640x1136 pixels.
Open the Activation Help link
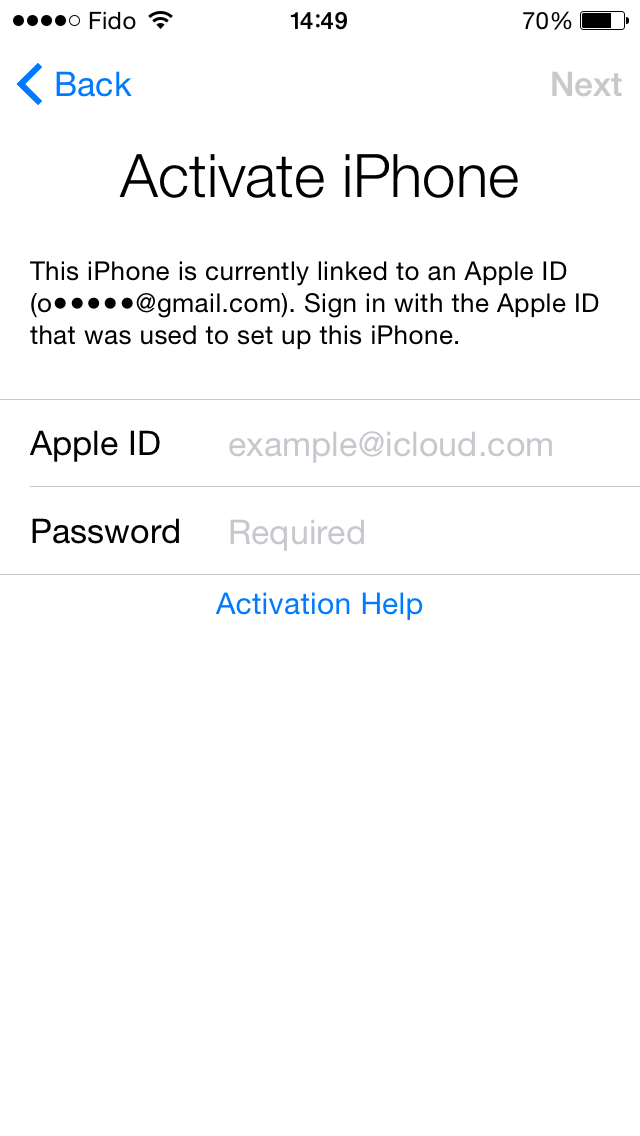tap(320, 604)
